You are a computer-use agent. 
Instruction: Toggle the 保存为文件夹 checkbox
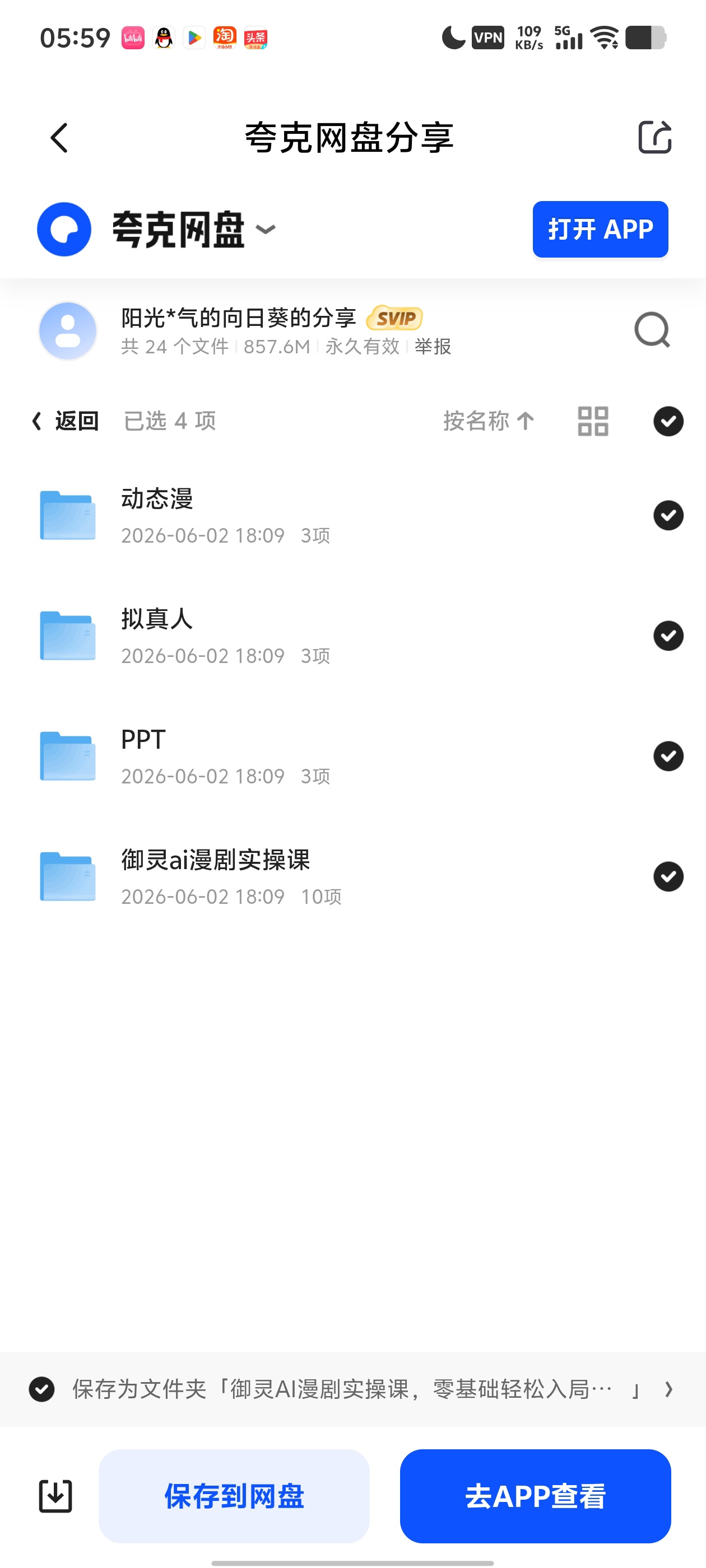(x=41, y=1389)
